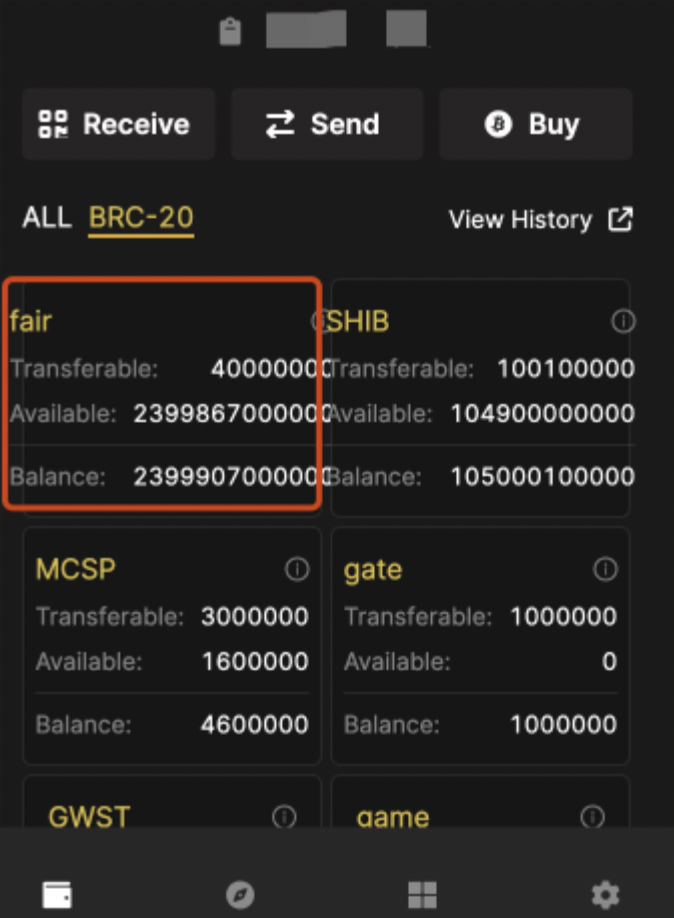
Task: Open the grid apps tab
Action: tap(422, 893)
